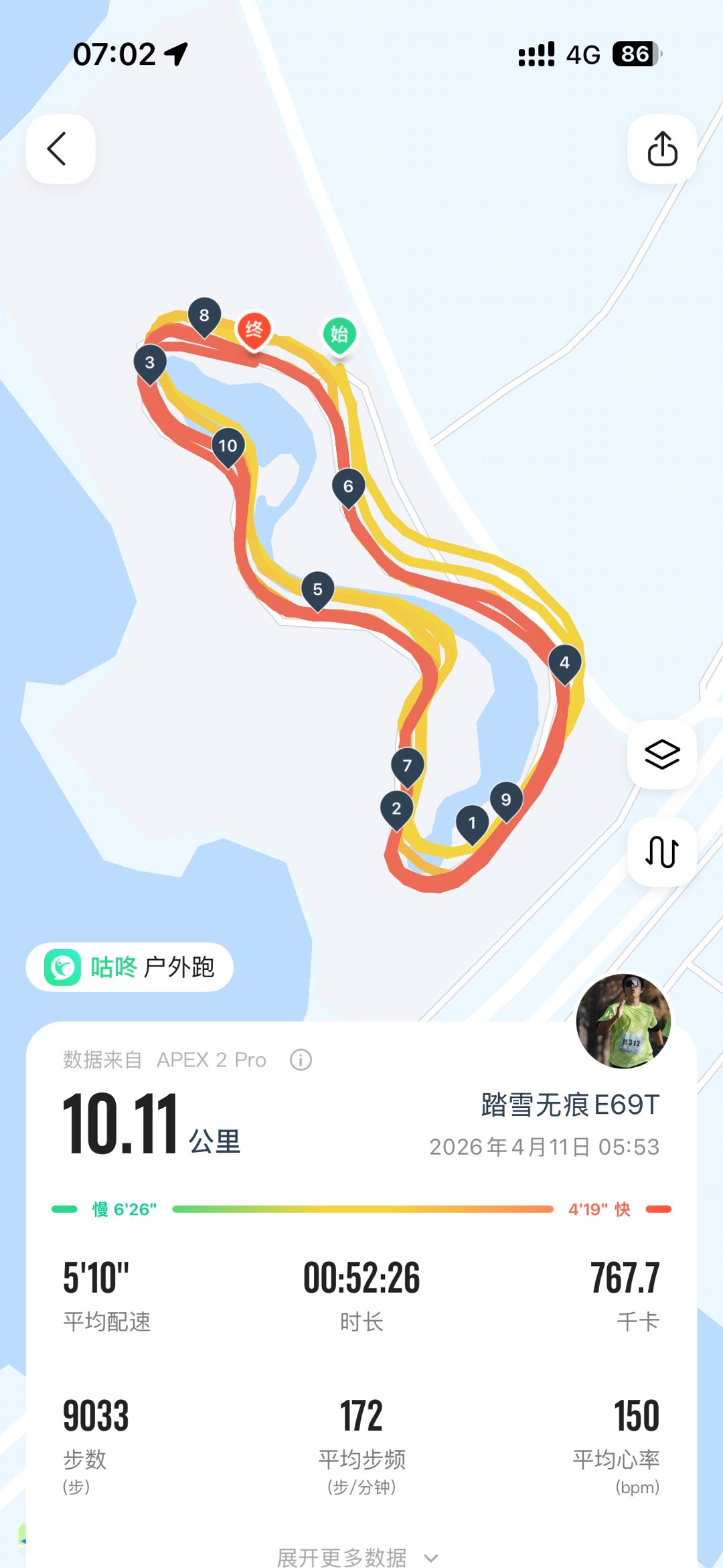723x1568 pixels.
Task: Open the runner's profile avatar
Action: pos(624,1020)
